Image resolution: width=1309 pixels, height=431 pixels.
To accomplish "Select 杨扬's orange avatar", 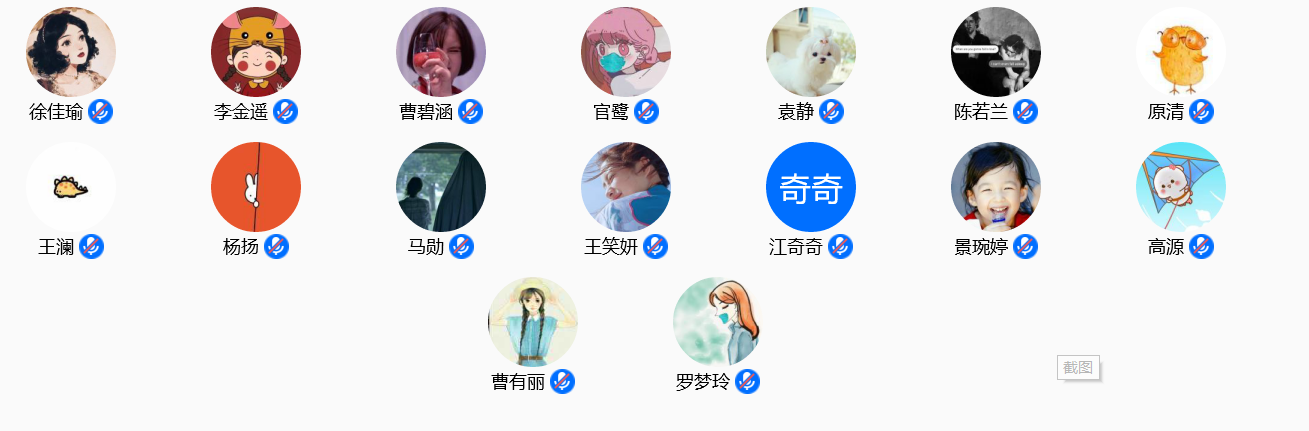I will tap(256, 187).
